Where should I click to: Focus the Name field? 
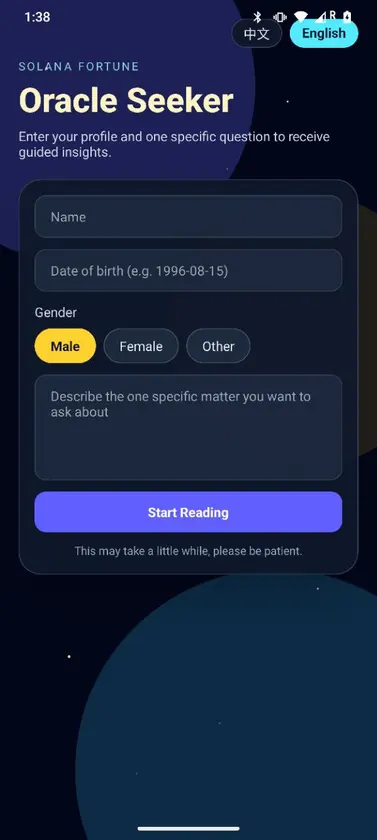click(x=188, y=216)
